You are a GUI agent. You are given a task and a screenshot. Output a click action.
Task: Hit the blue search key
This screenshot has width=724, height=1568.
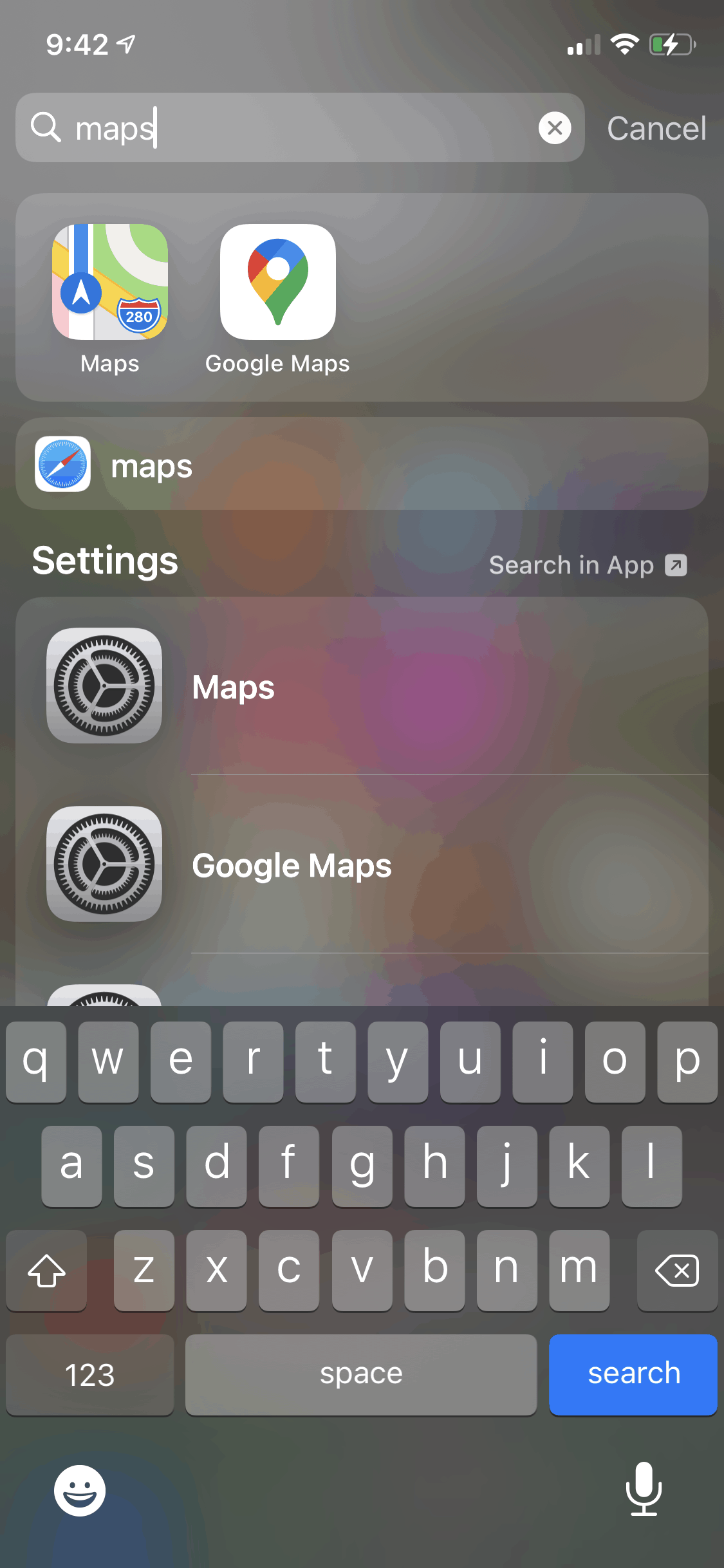point(633,1374)
